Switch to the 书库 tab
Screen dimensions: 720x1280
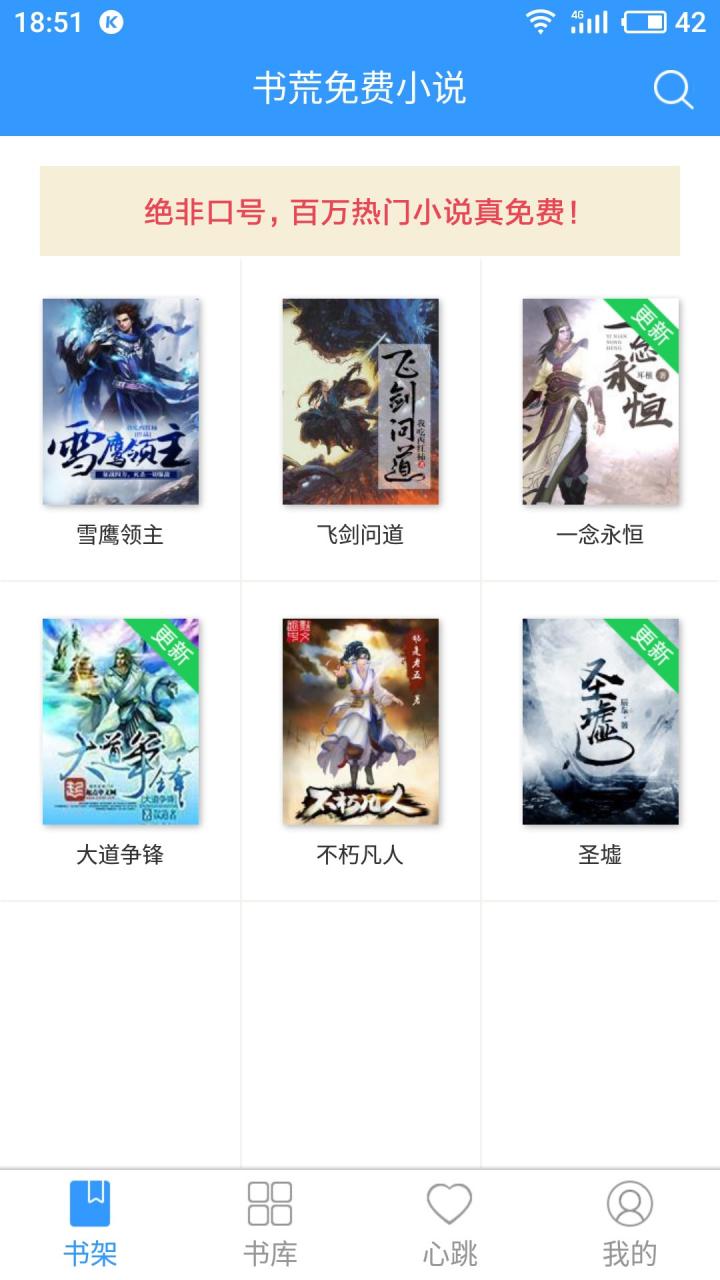[270, 1225]
